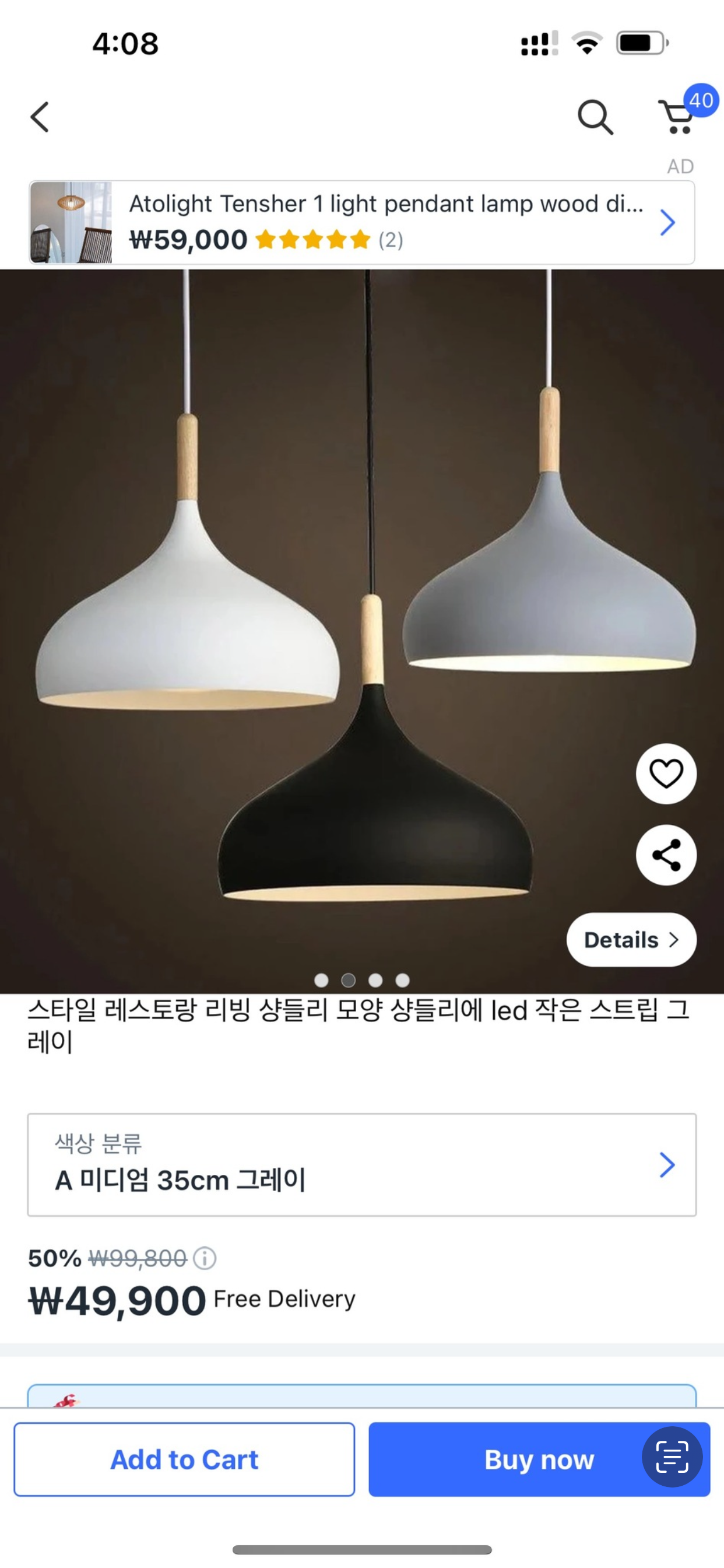Go back to the previous page
The height and width of the screenshot is (1568, 724).
40,117
